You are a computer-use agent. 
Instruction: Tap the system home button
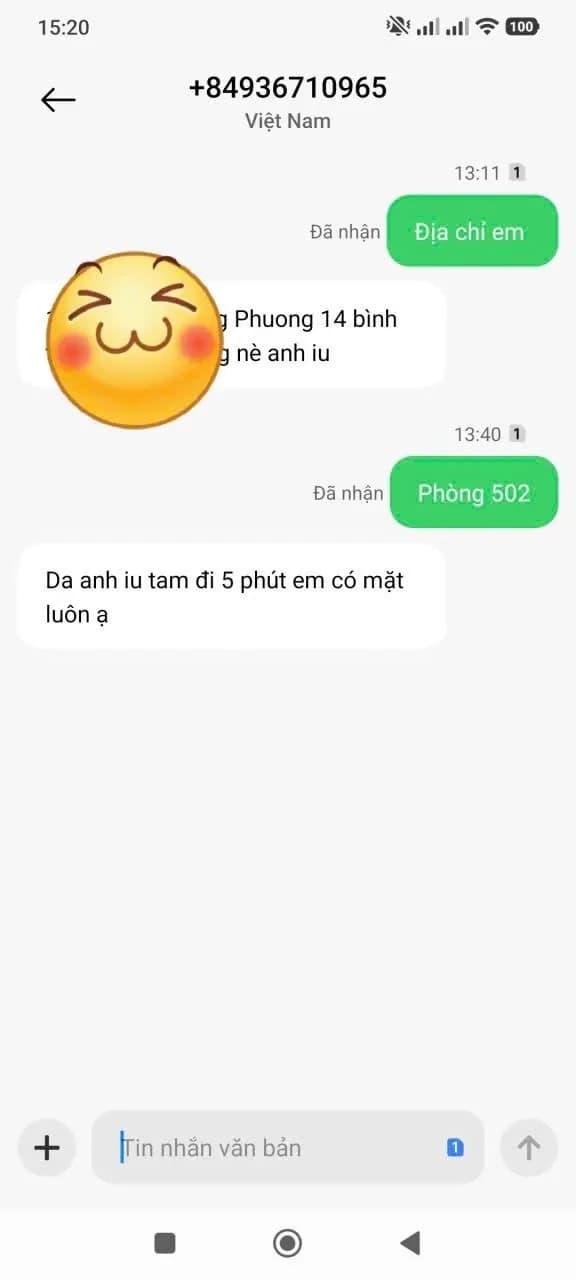[x=288, y=1243]
